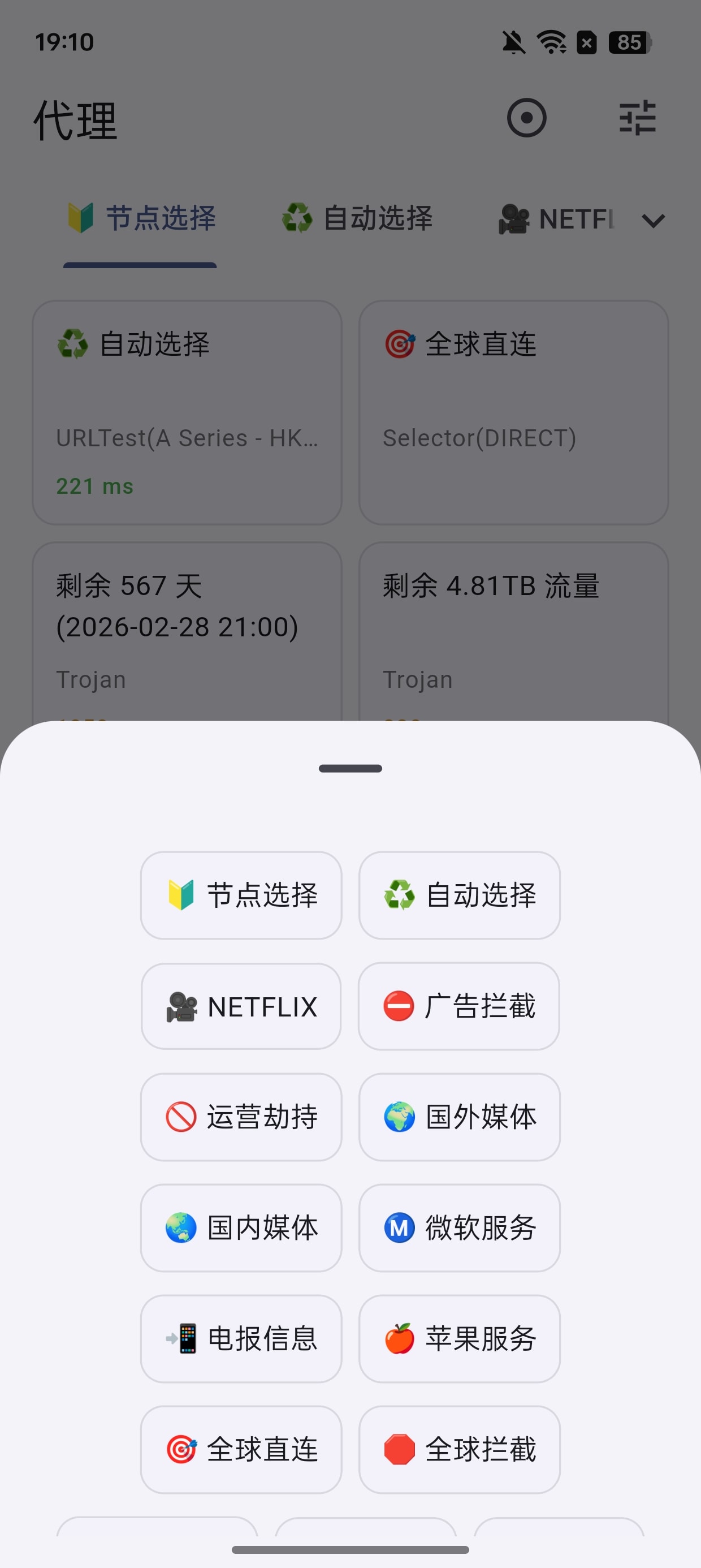Tap the 电报信息 chip
The width and height of the screenshot is (701, 1568).
pyautogui.click(x=241, y=1338)
